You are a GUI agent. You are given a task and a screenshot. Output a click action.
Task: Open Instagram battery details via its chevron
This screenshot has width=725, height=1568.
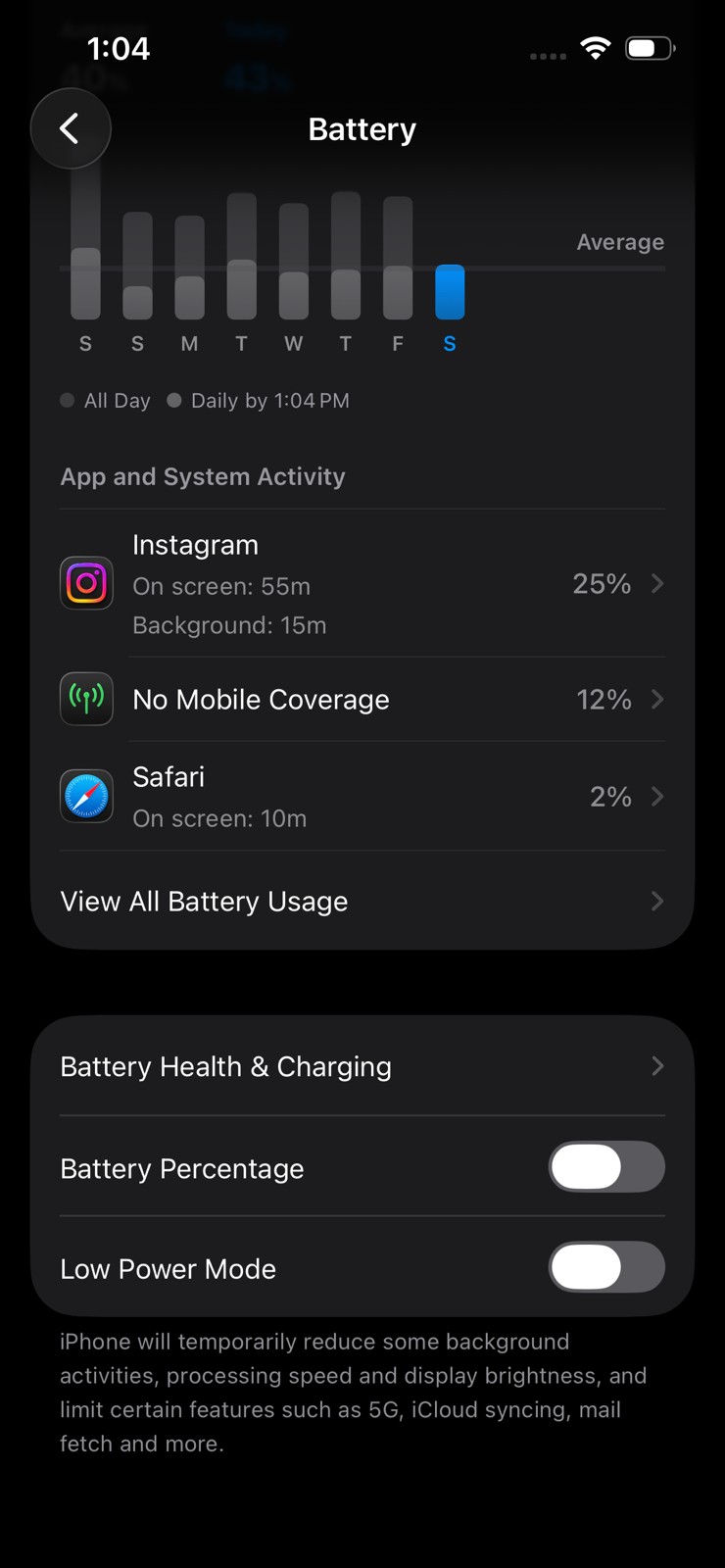tap(657, 583)
